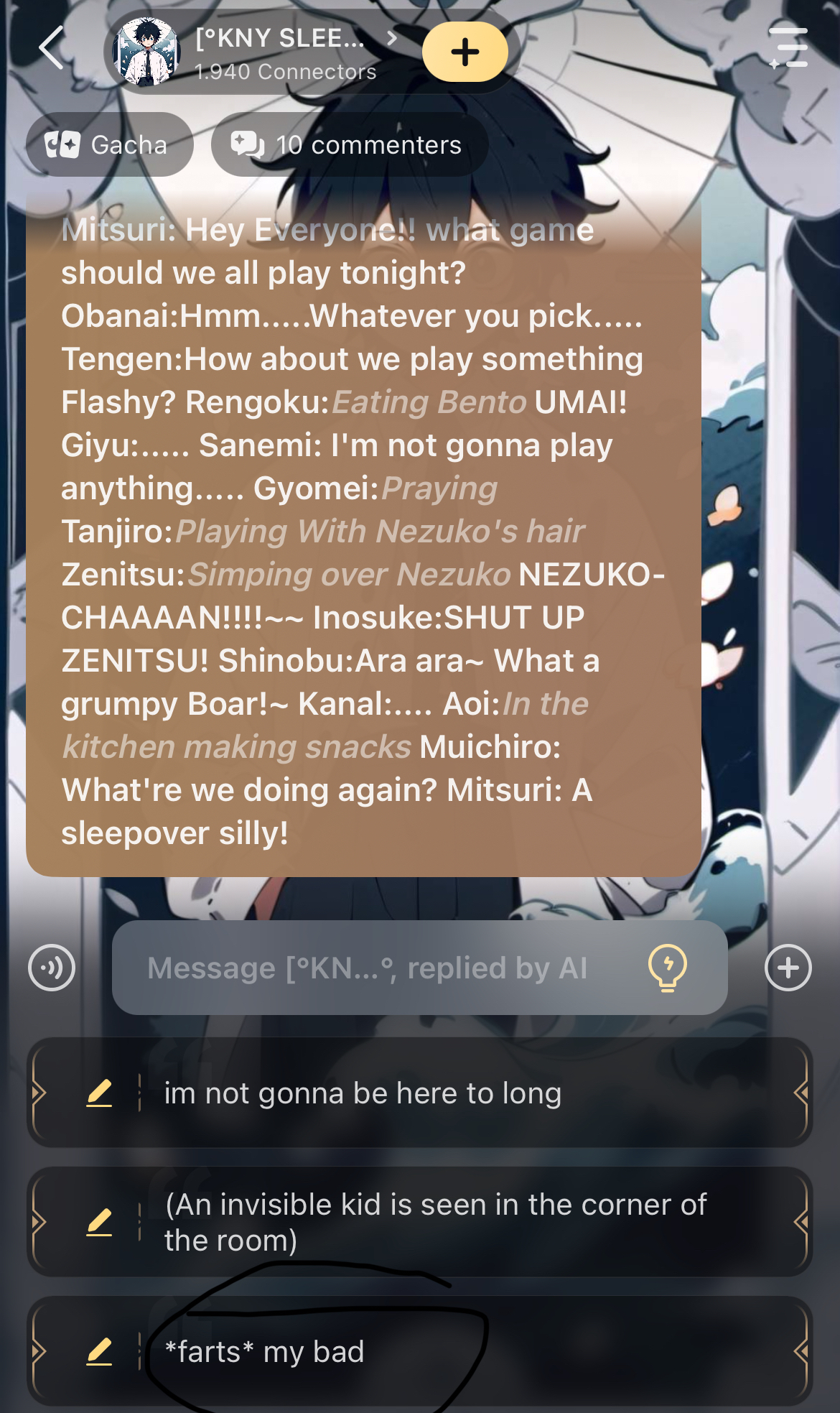Tap the lightbulb suggestion icon
Image resolution: width=840 pixels, height=1413 pixels.
(667, 968)
